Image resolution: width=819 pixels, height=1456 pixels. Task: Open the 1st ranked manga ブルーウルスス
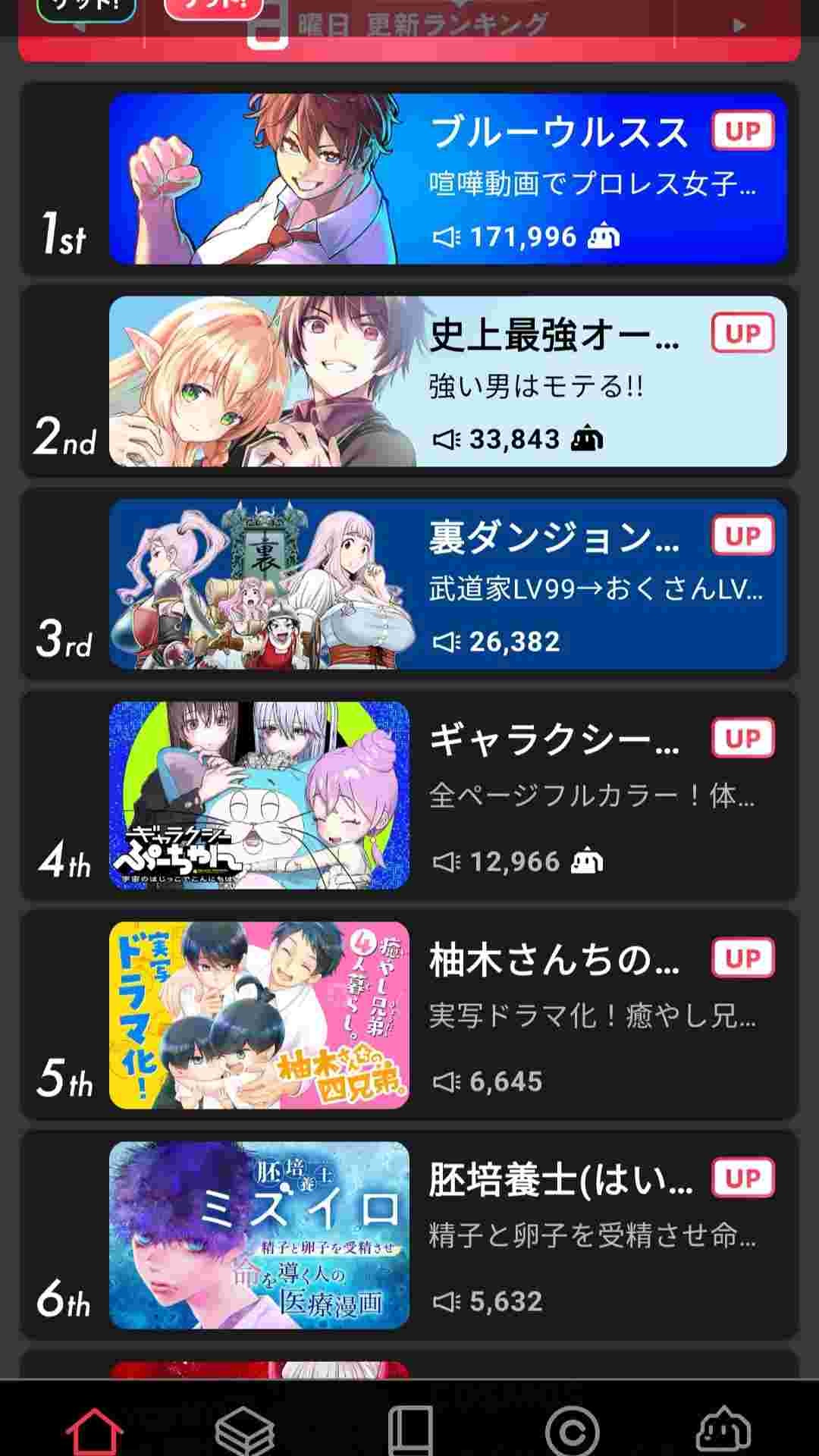(x=447, y=179)
